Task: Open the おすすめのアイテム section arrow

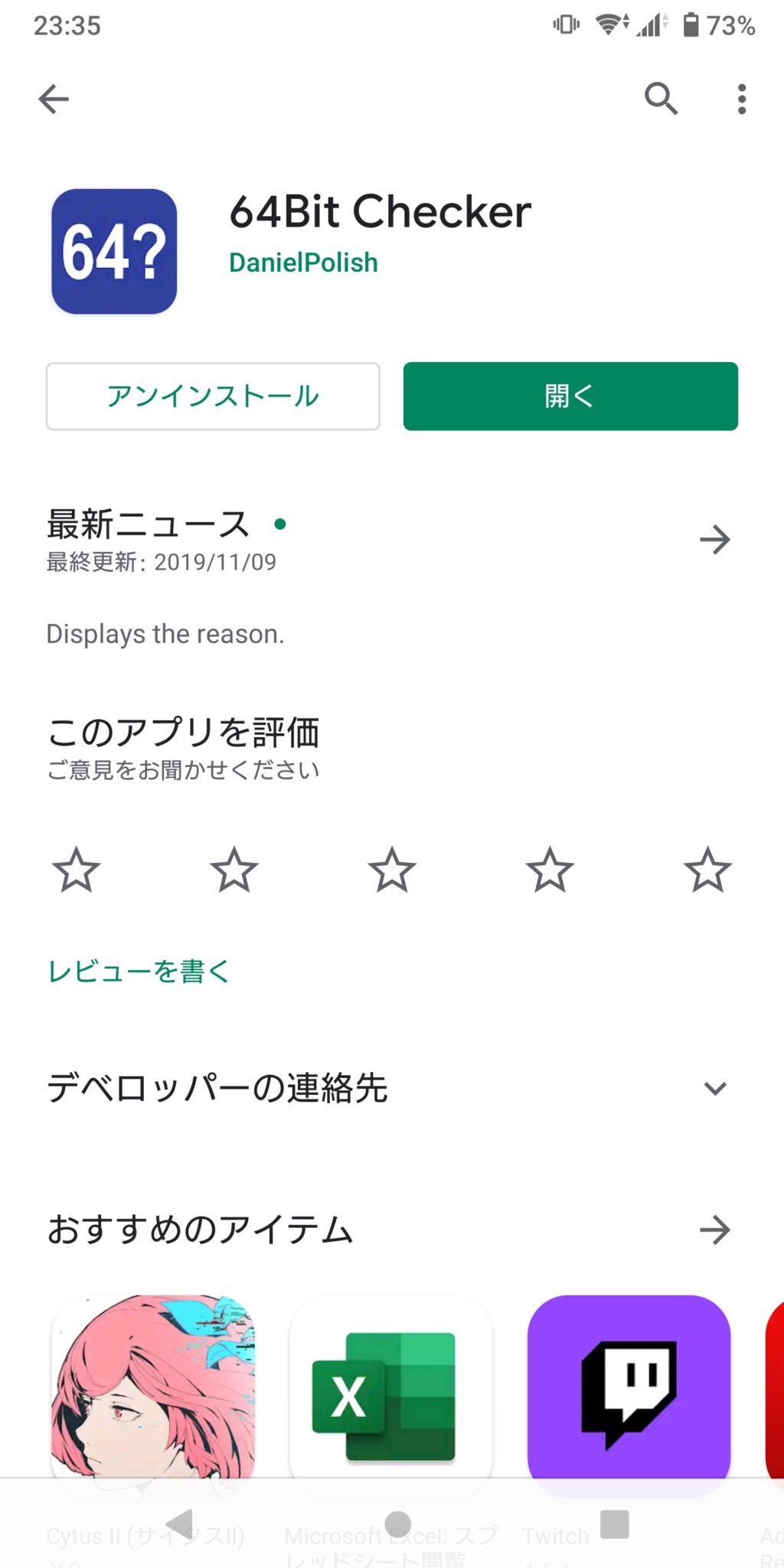Action: (x=715, y=1230)
